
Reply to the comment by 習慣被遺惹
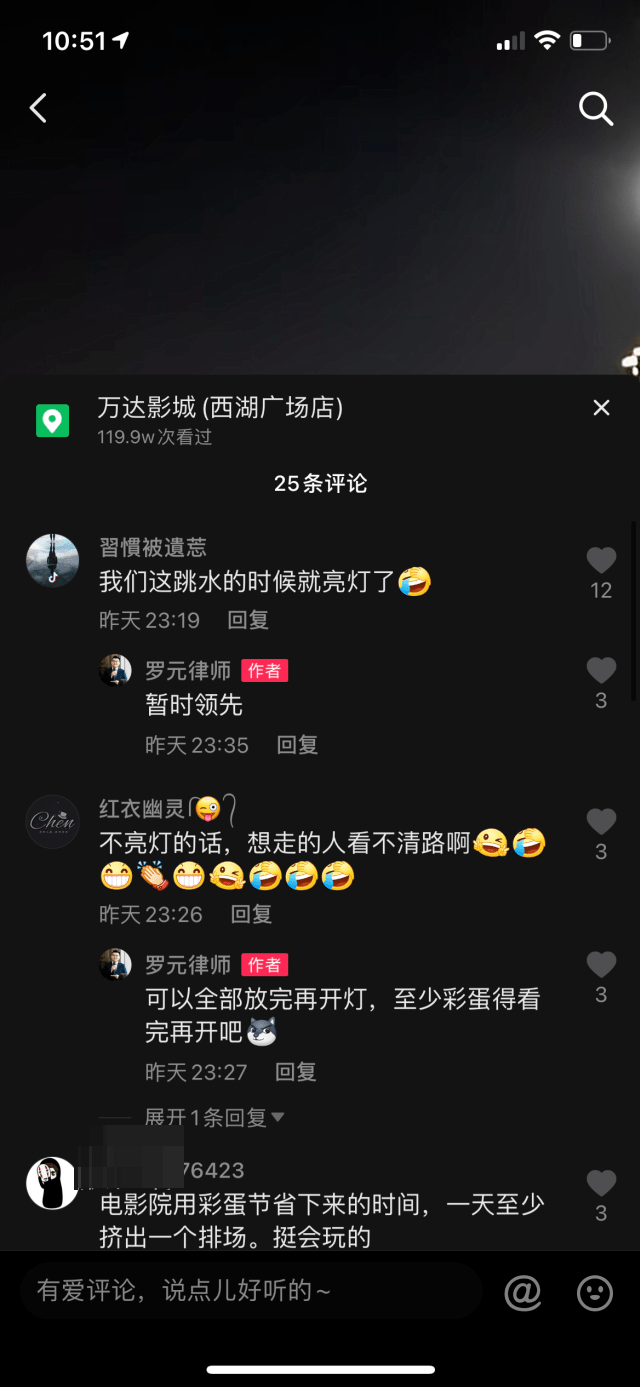pos(248,620)
